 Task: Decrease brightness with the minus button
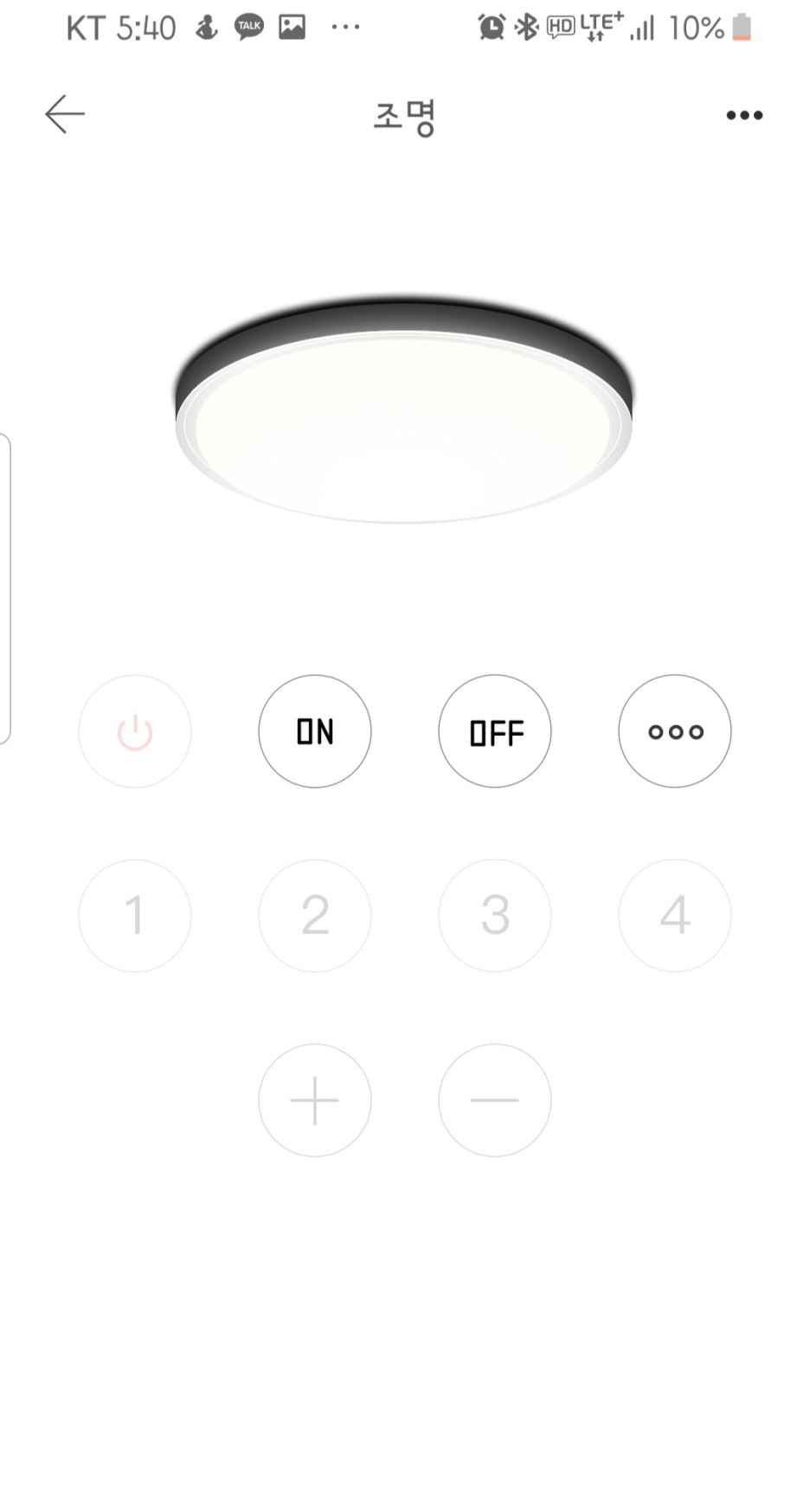tap(495, 1100)
